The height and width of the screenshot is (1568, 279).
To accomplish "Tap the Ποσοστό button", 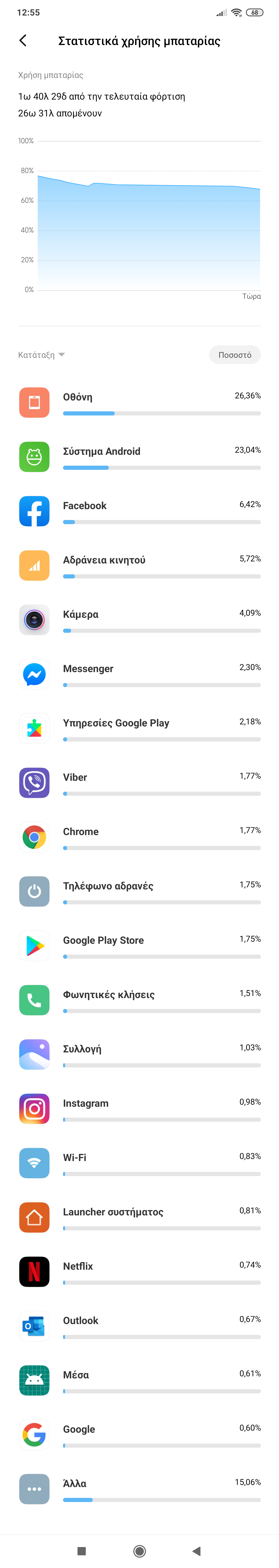I will point(235,355).
